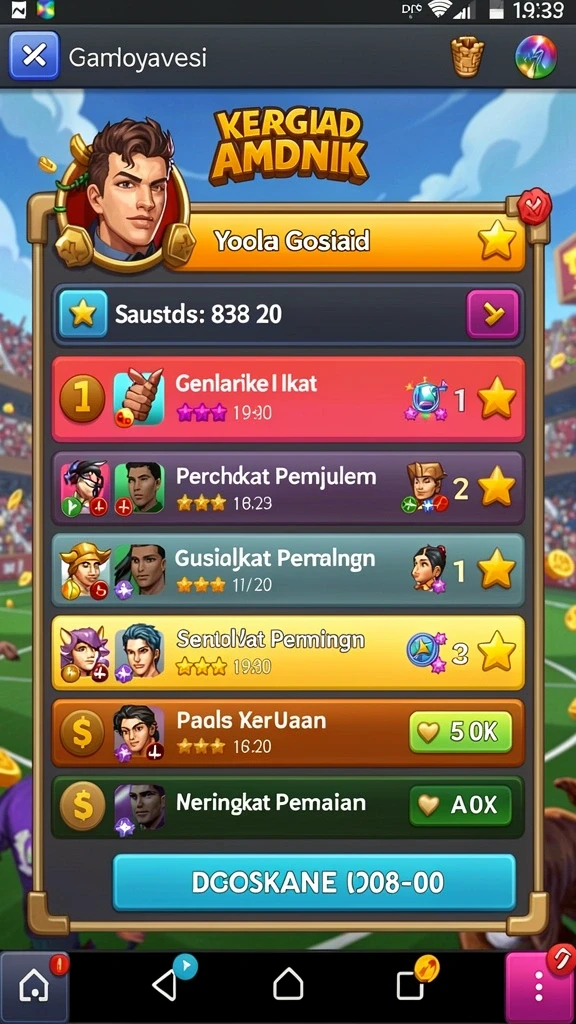The height and width of the screenshot is (1024, 576).
Task: Tap the purple arrow button beside Saustds
Action: point(492,314)
